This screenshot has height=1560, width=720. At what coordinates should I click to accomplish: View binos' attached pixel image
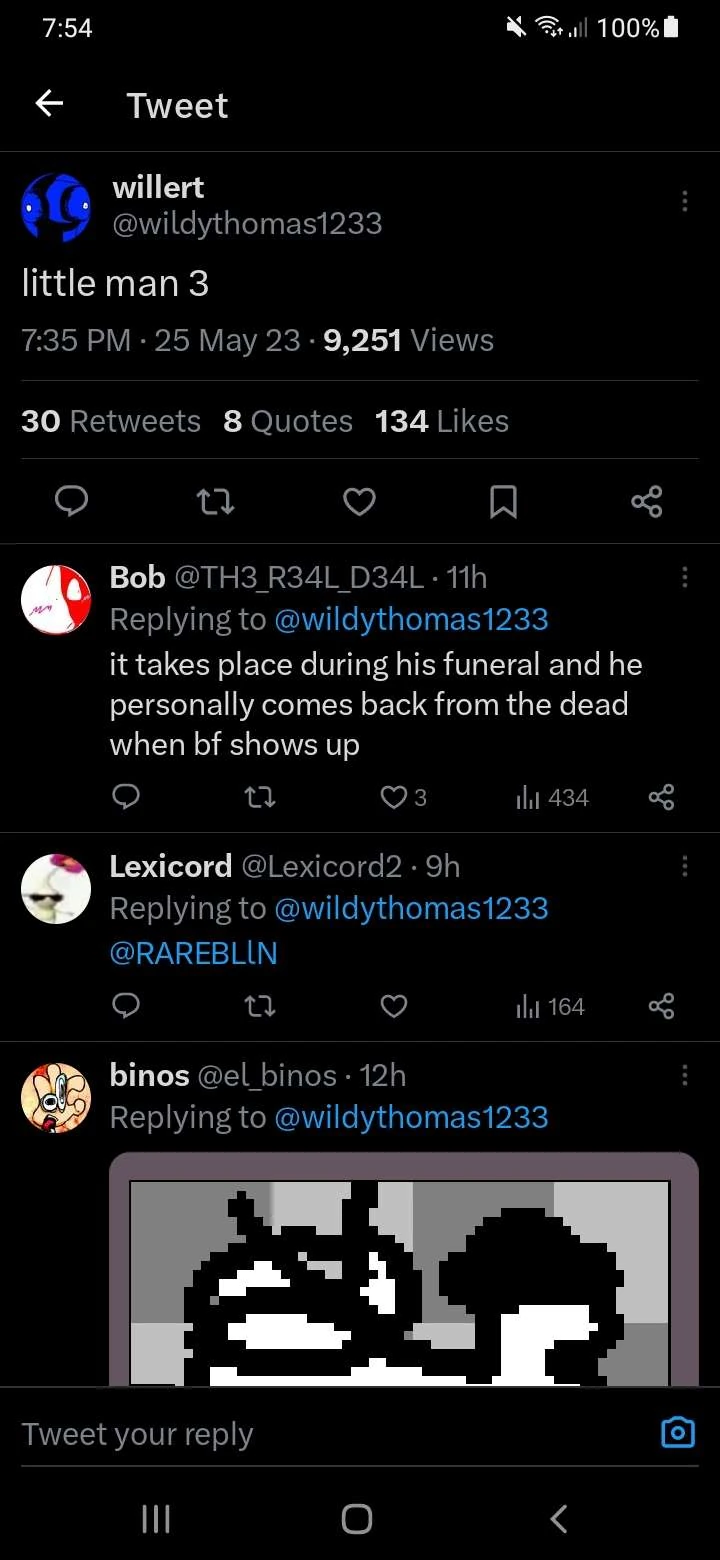400,1280
